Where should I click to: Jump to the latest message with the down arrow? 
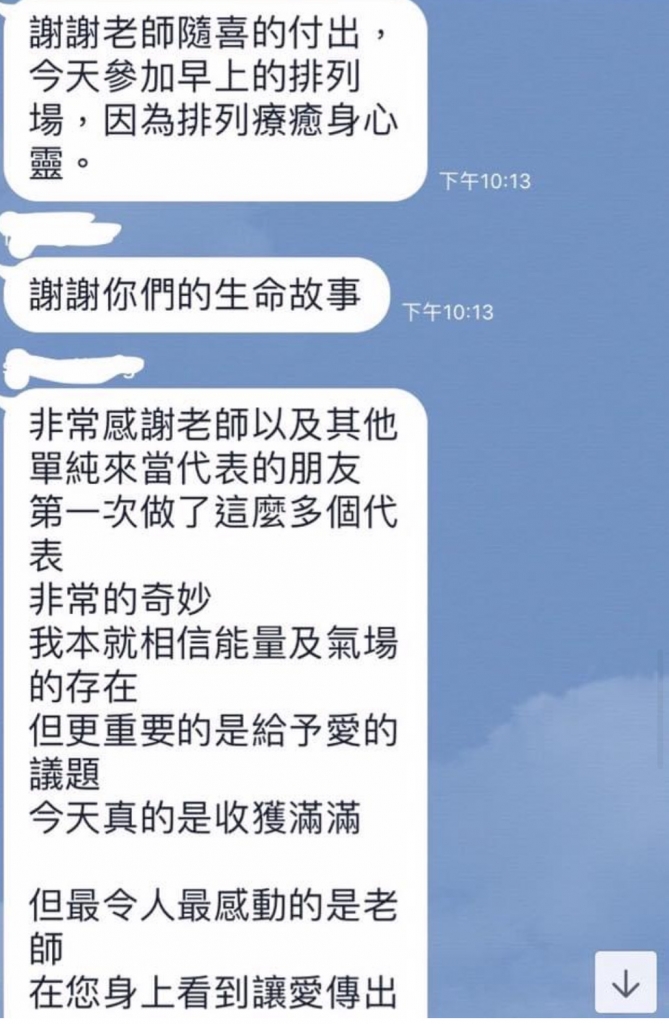pos(625,985)
